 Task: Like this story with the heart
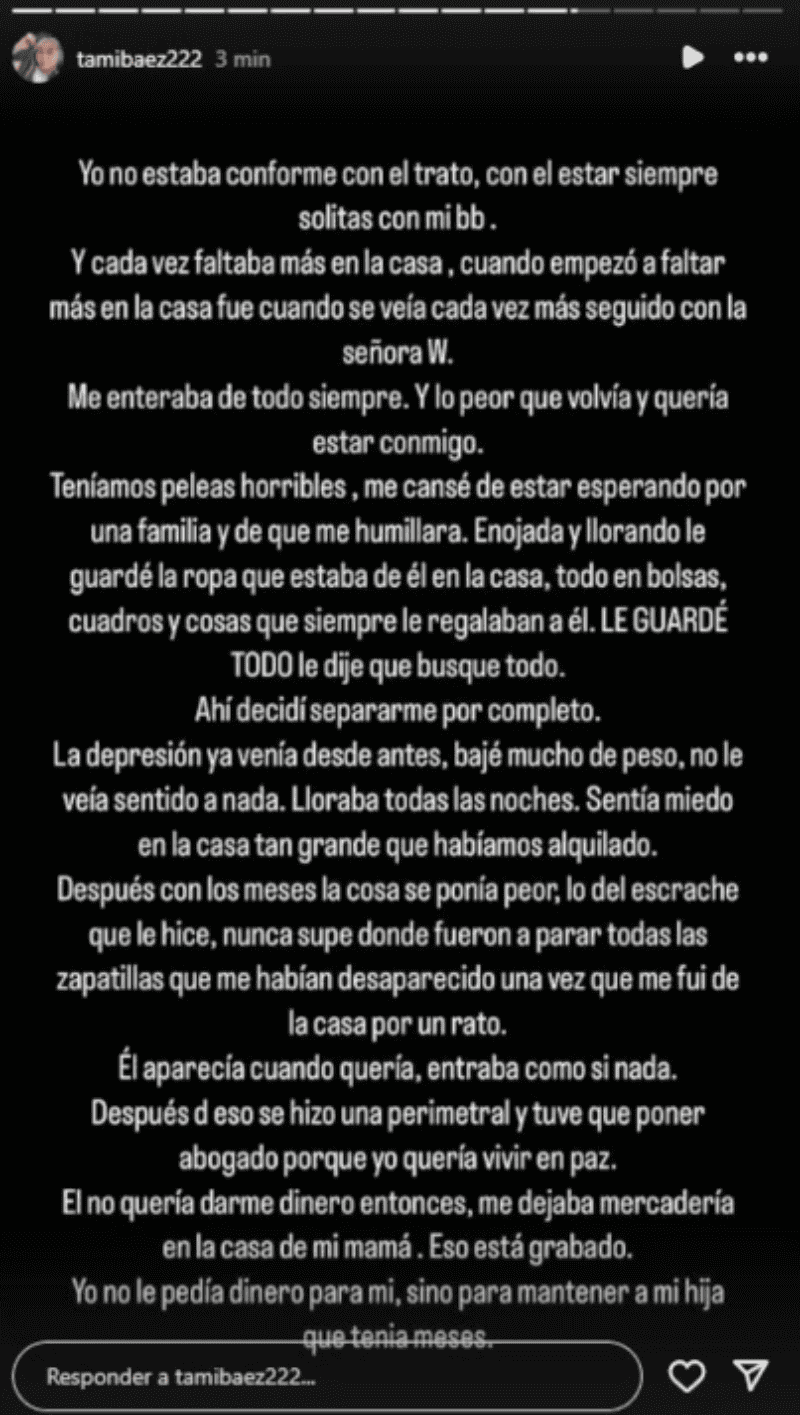pos(686,1376)
